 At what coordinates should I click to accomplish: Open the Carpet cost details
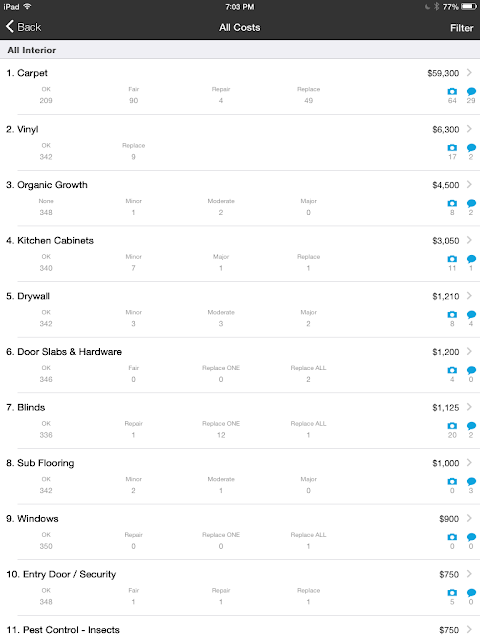tap(240, 87)
